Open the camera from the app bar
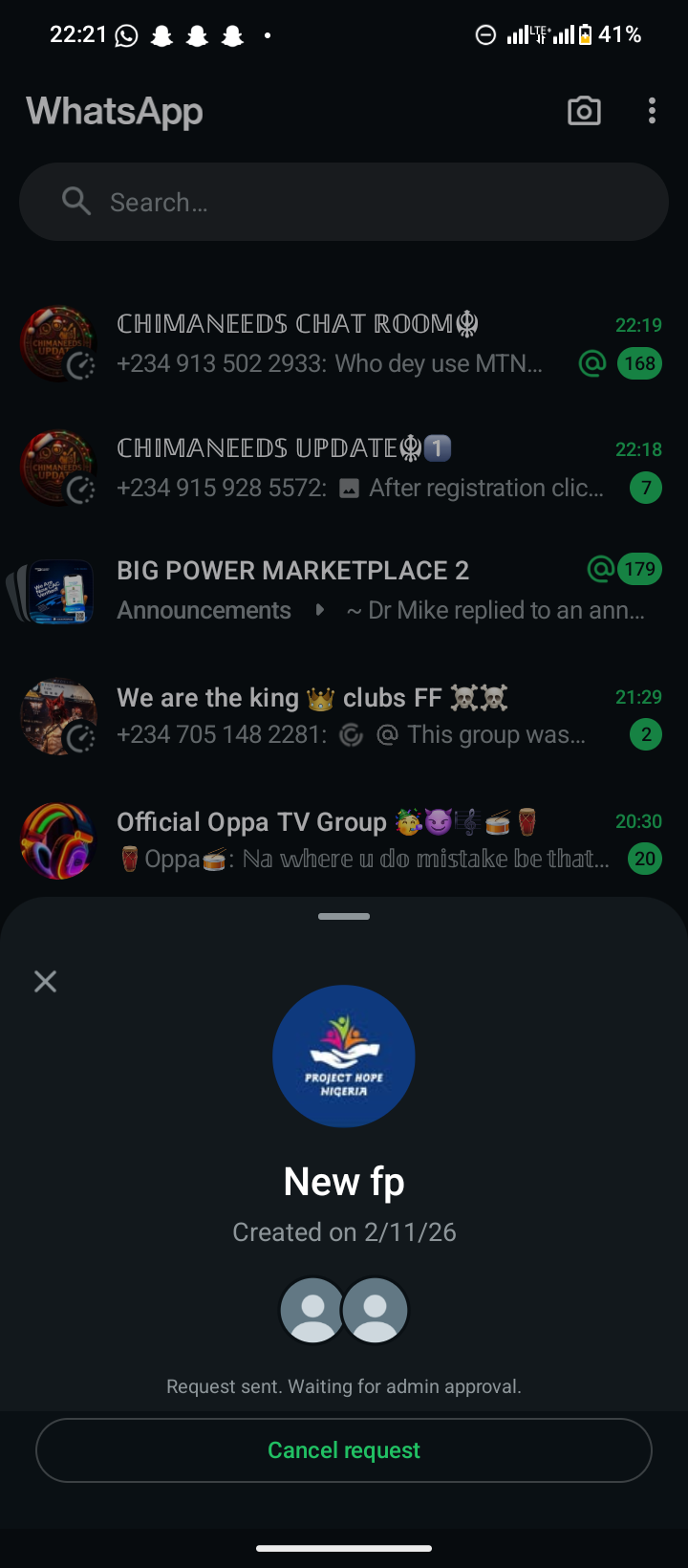This screenshot has width=688, height=1568. click(x=584, y=111)
